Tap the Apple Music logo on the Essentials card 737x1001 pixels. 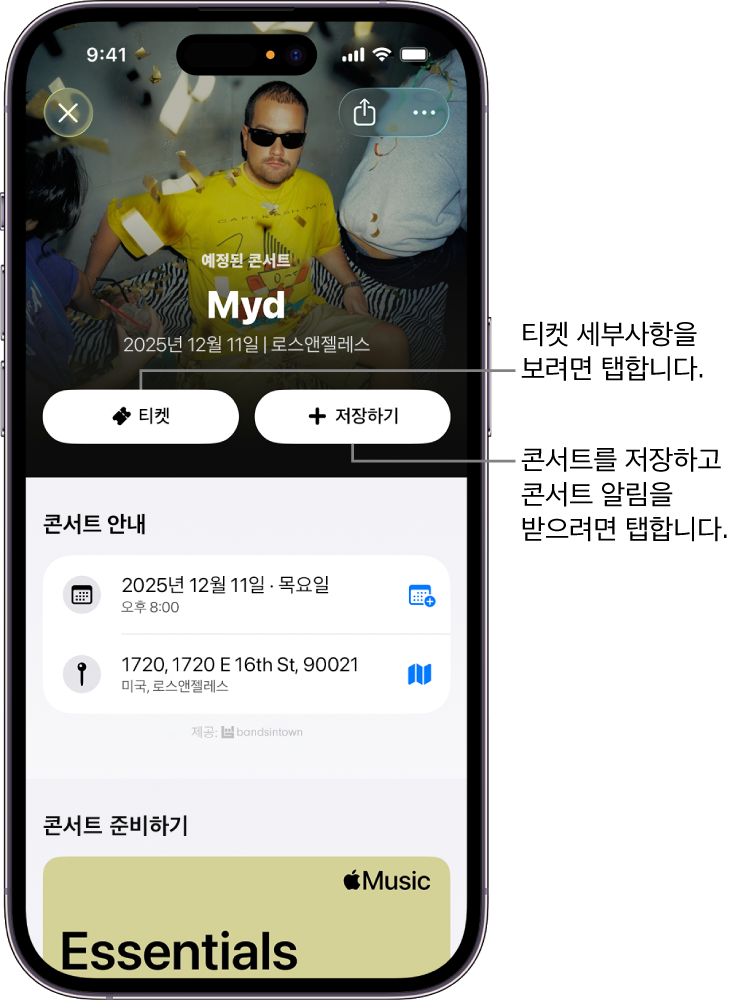[x=386, y=881]
